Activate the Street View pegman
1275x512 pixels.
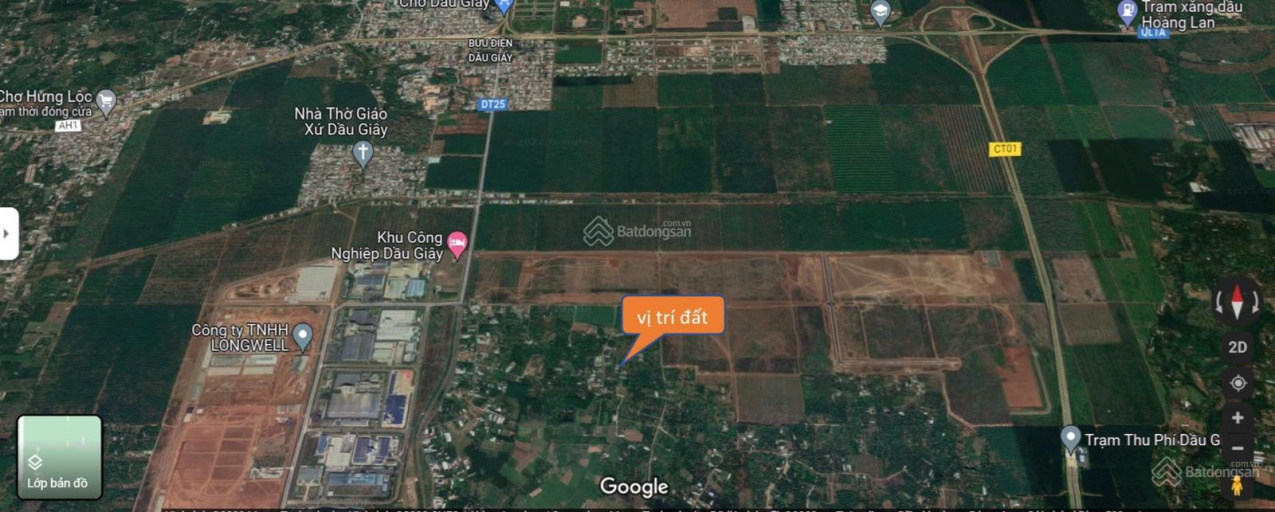coord(1238,486)
